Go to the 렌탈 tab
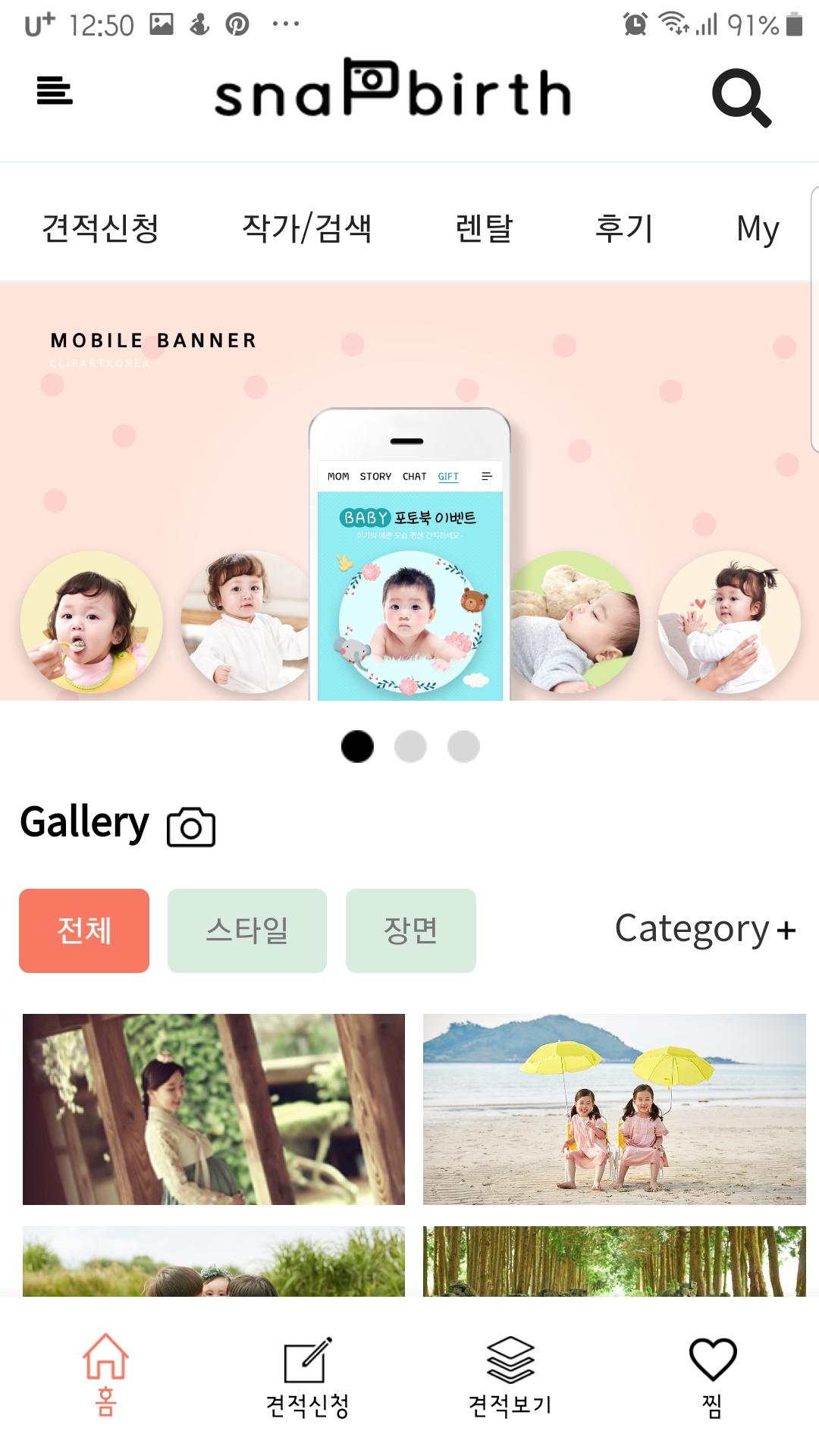Image resolution: width=819 pixels, height=1456 pixels. pyautogui.click(x=484, y=227)
